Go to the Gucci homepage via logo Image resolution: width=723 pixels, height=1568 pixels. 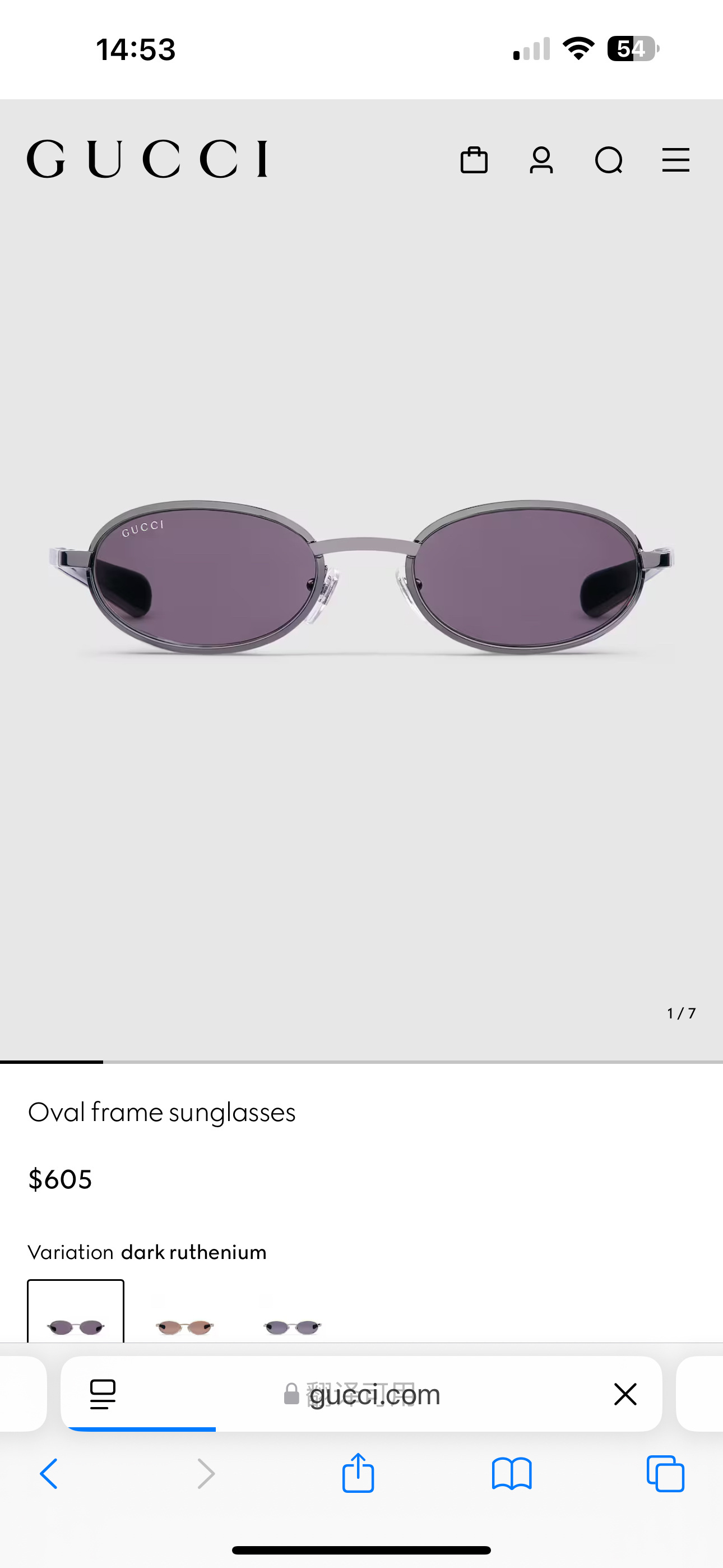click(147, 159)
